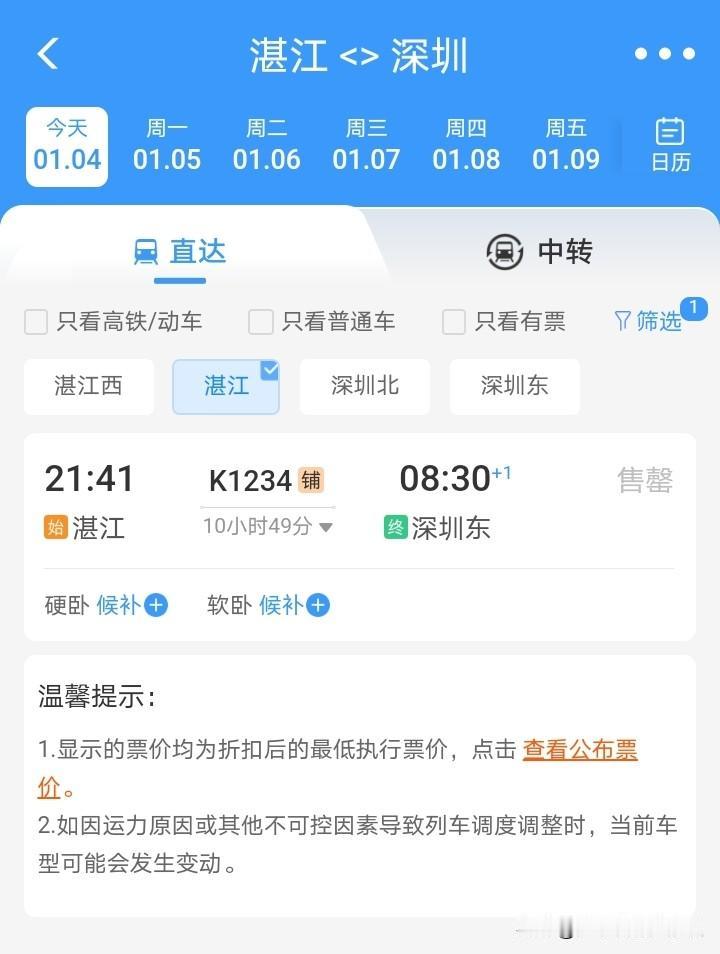Switch to the 中转 tab
The image size is (720, 954).
[x=545, y=252]
